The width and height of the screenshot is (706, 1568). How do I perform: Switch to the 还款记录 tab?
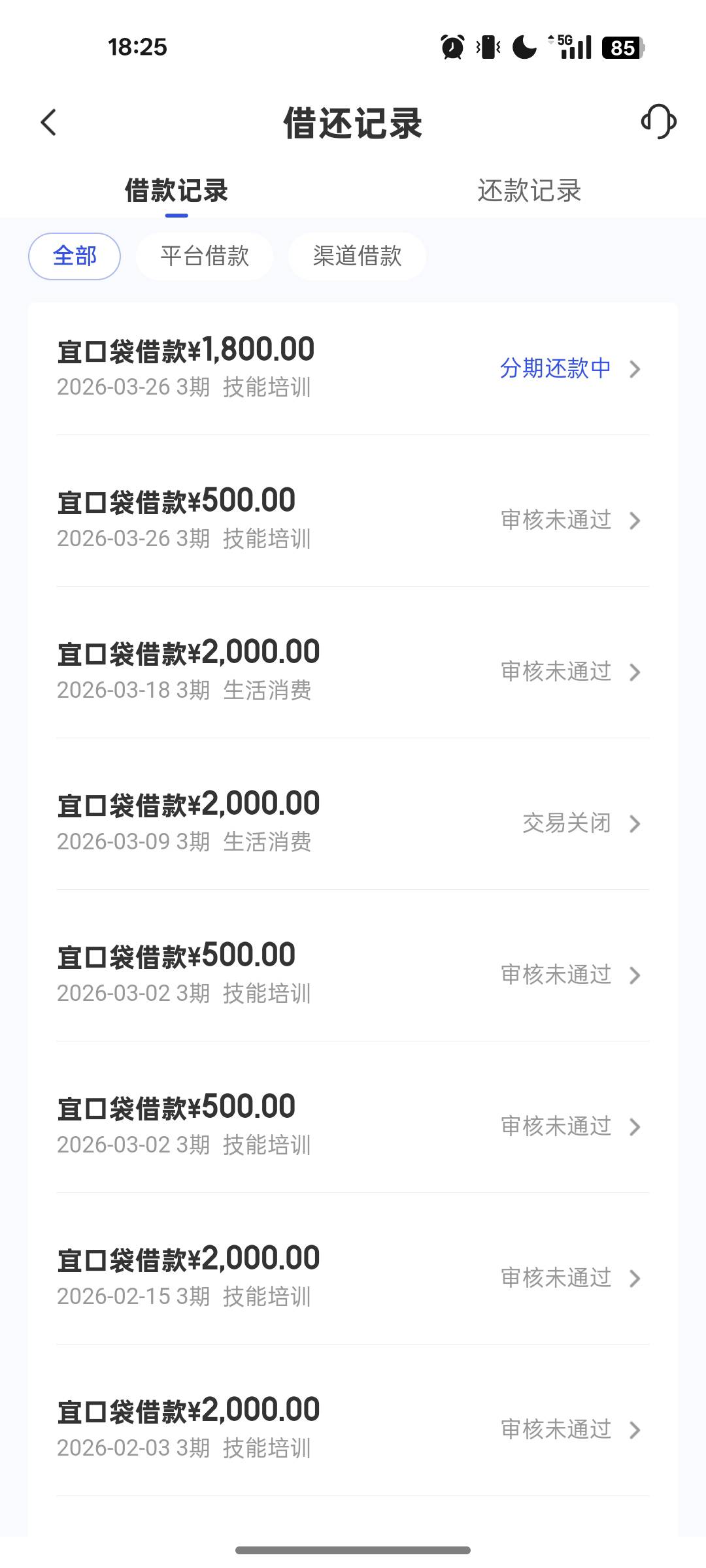click(x=529, y=191)
